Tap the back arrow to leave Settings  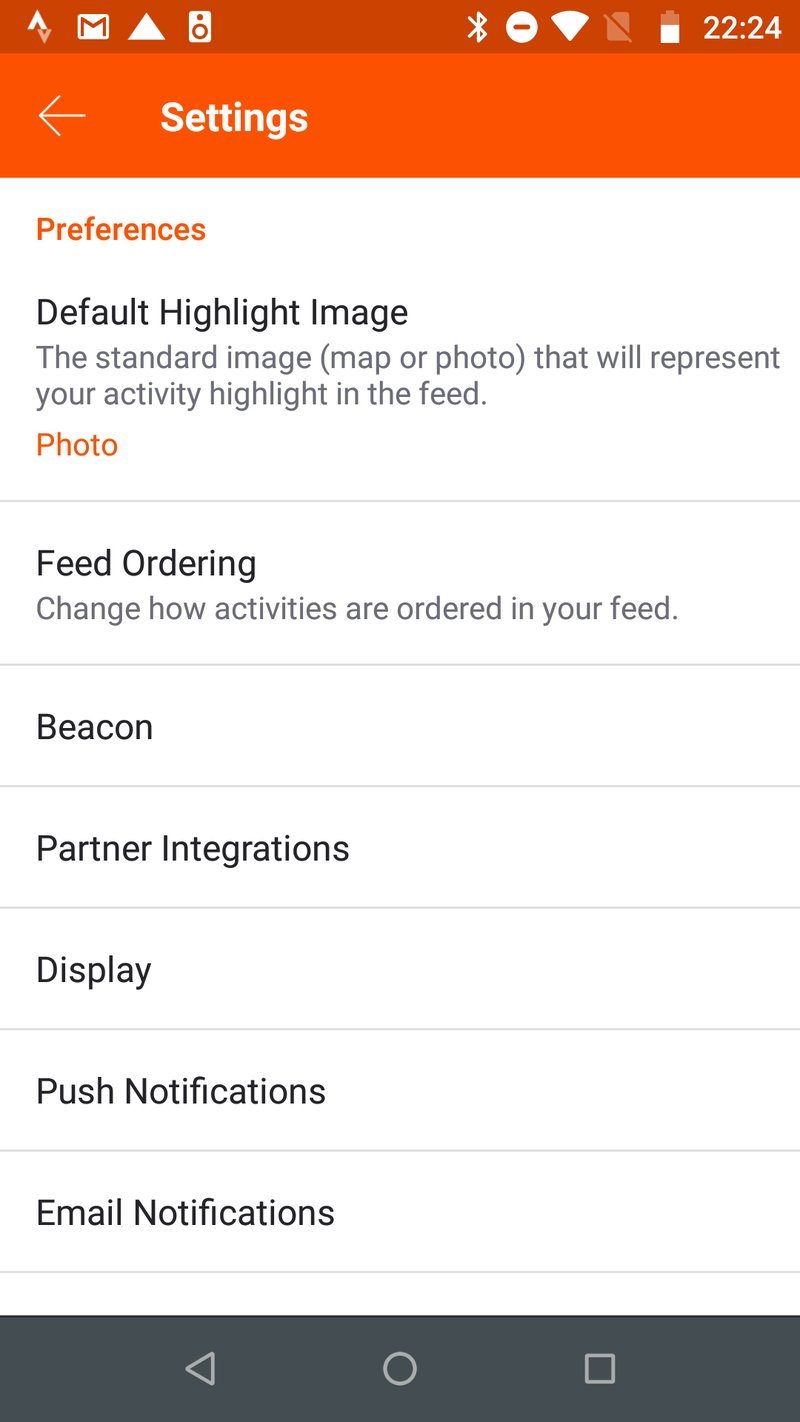coord(61,115)
